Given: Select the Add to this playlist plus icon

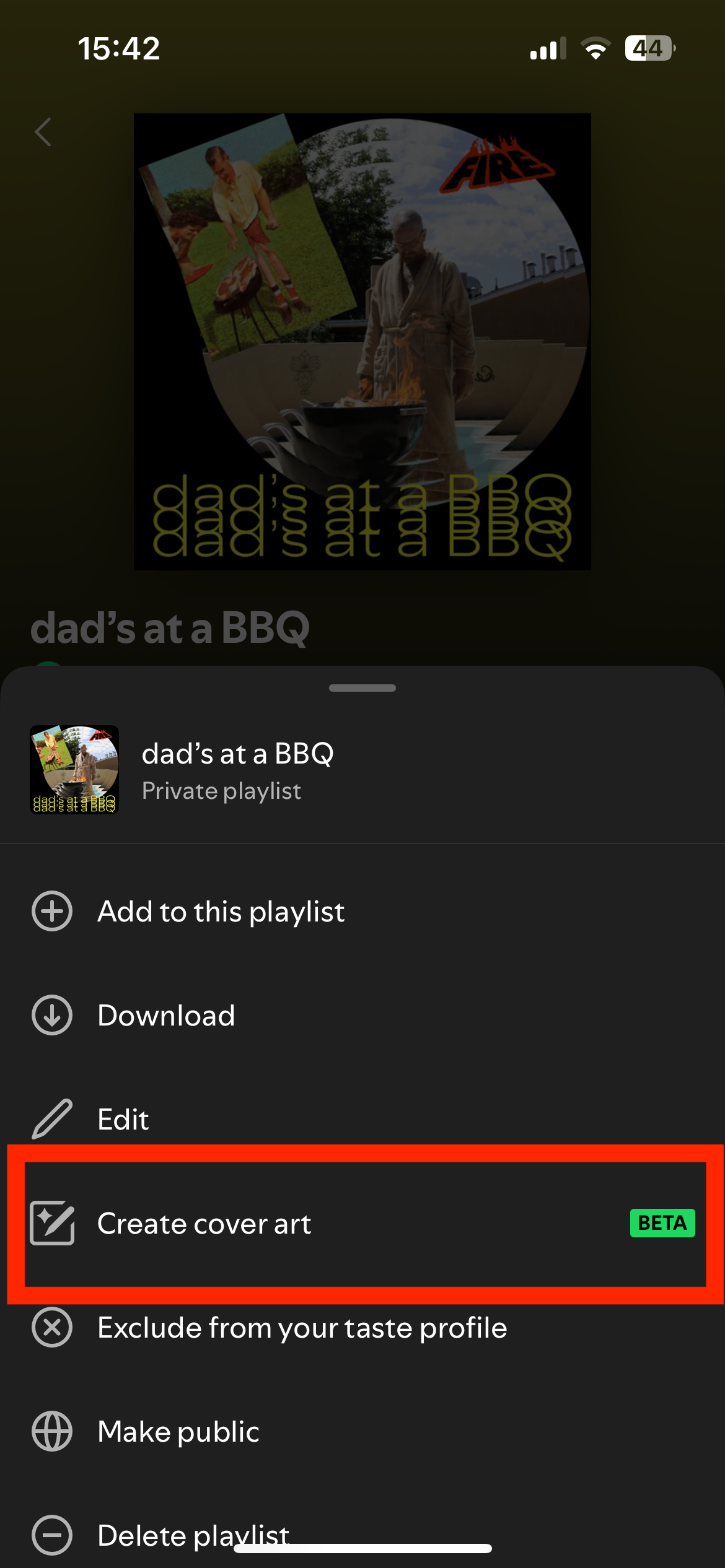Looking at the screenshot, I should [52, 912].
